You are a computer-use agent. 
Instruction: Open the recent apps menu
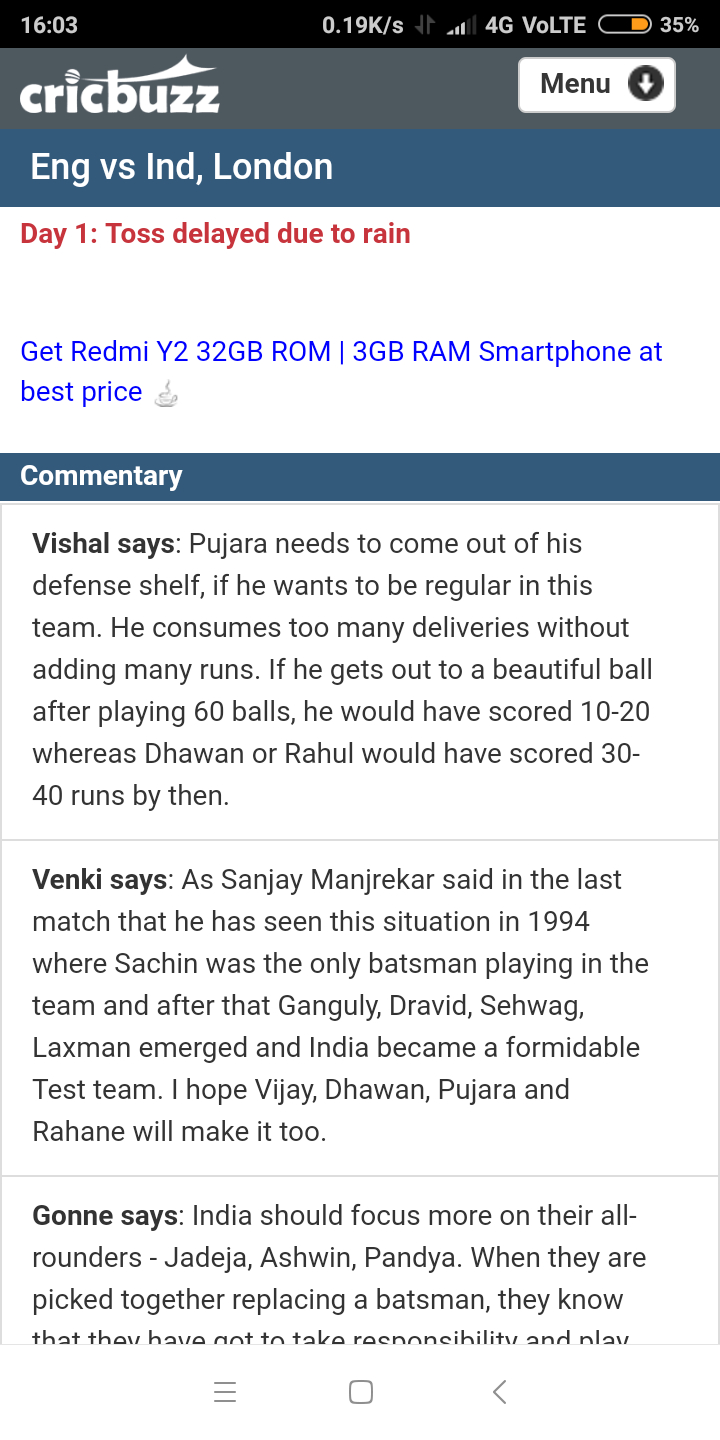coord(225,1392)
